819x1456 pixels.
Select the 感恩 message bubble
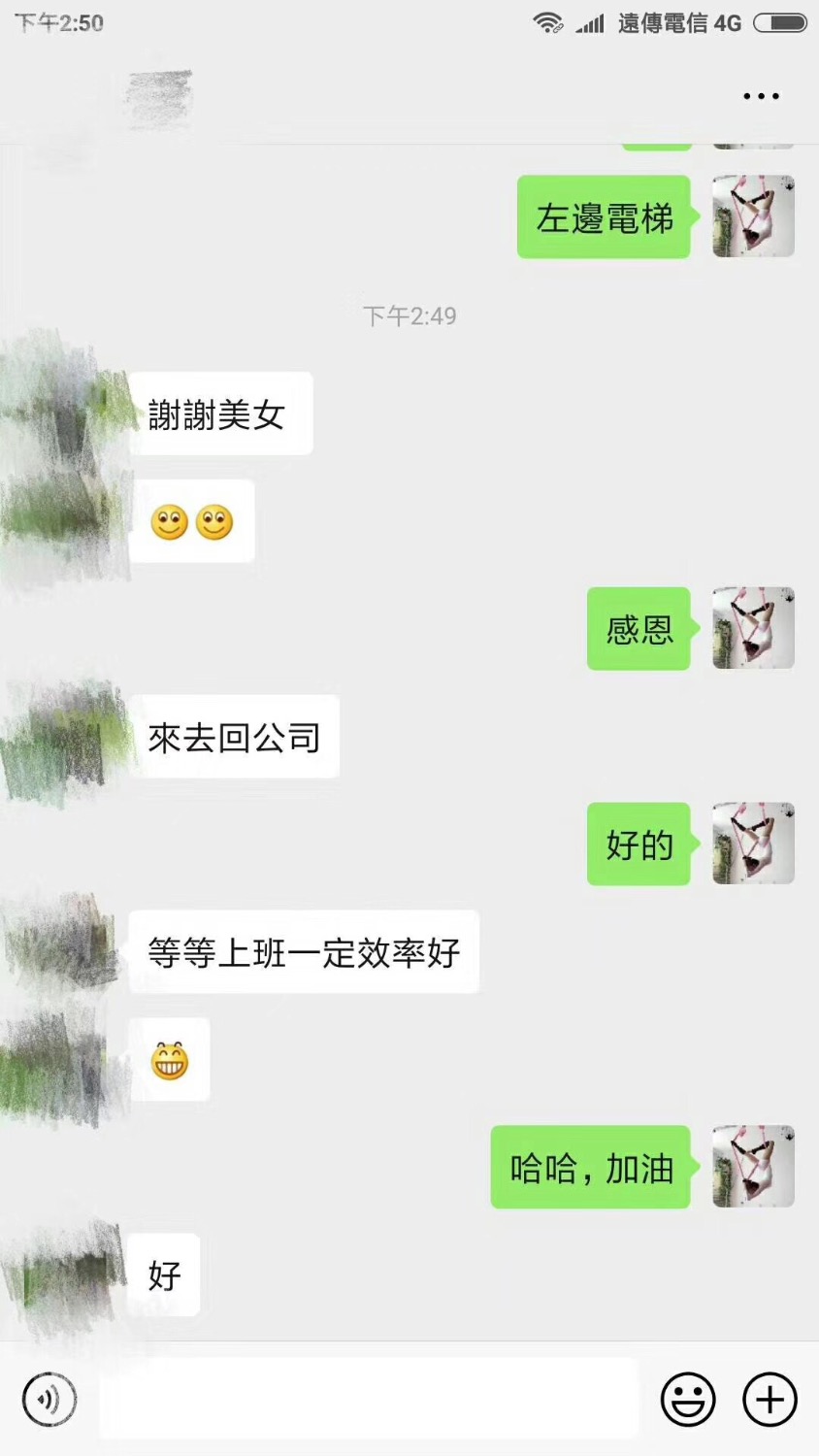coord(639,628)
